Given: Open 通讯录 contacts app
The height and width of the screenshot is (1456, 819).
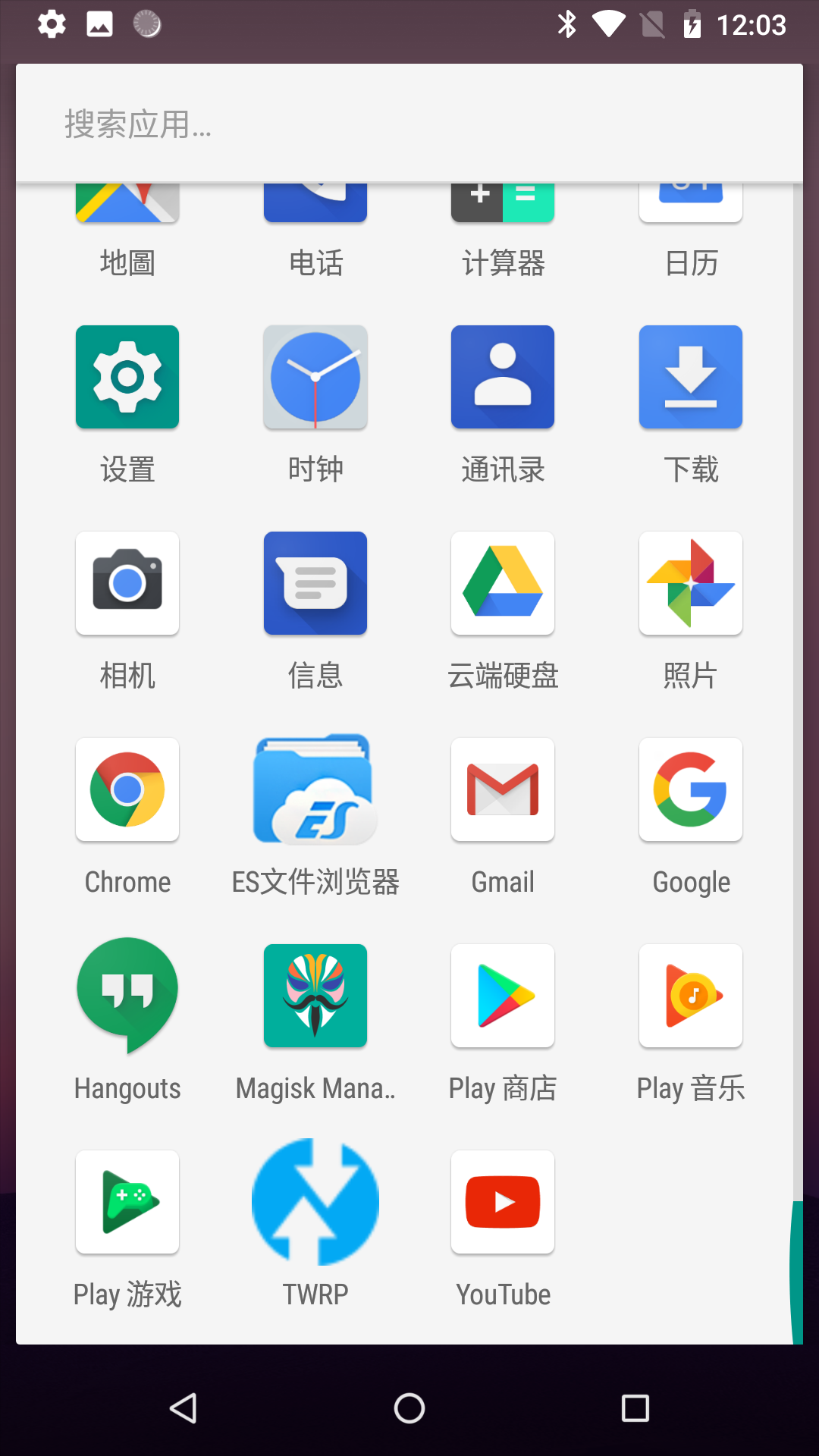Looking at the screenshot, I should click(x=503, y=378).
